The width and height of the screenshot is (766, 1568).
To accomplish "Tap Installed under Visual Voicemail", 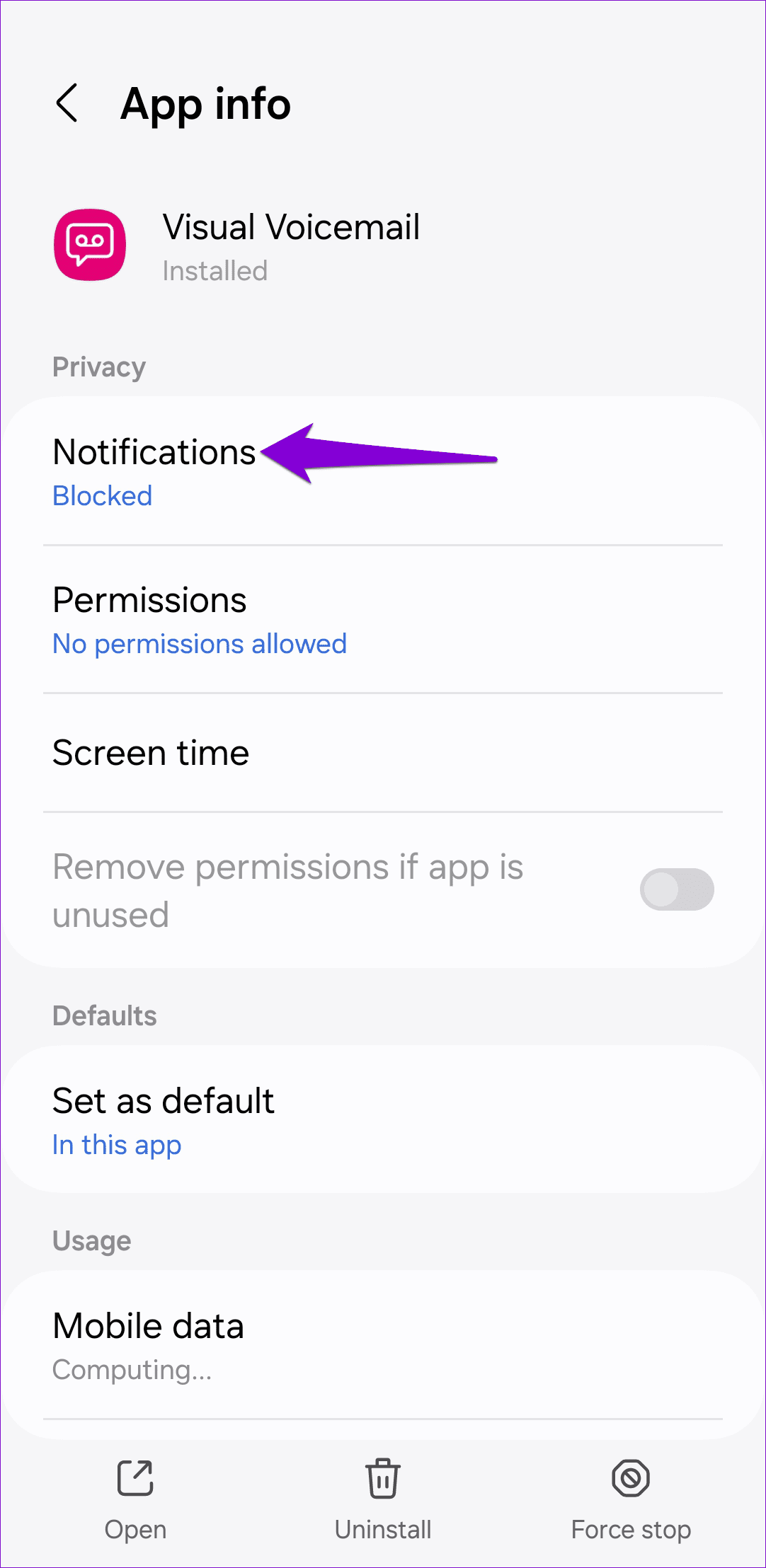I will (x=214, y=270).
